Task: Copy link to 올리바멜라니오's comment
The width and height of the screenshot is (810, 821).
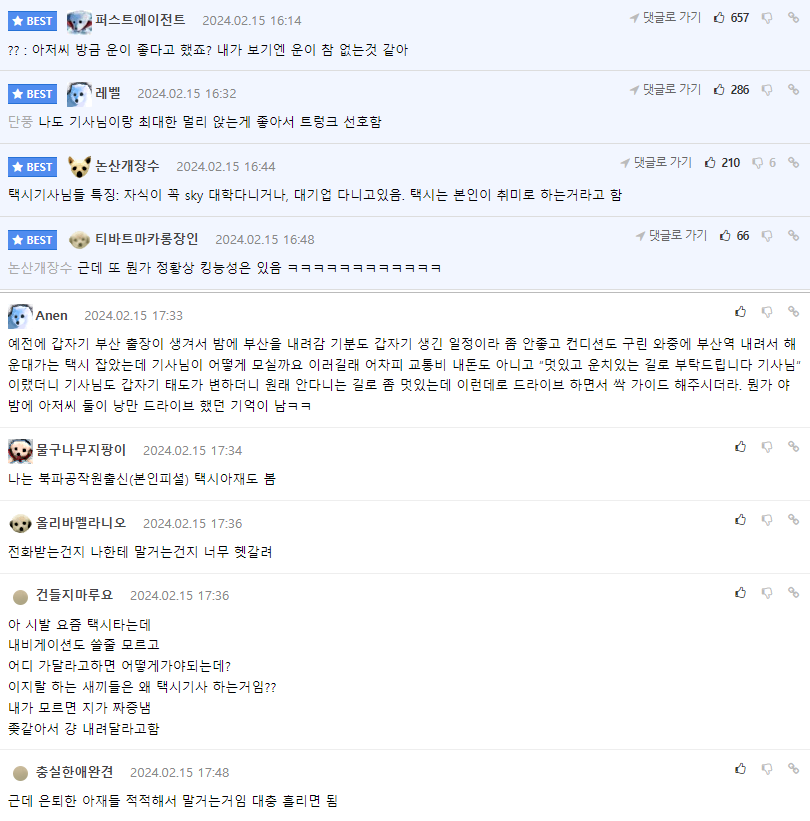Action: pyautogui.click(x=793, y=520)
